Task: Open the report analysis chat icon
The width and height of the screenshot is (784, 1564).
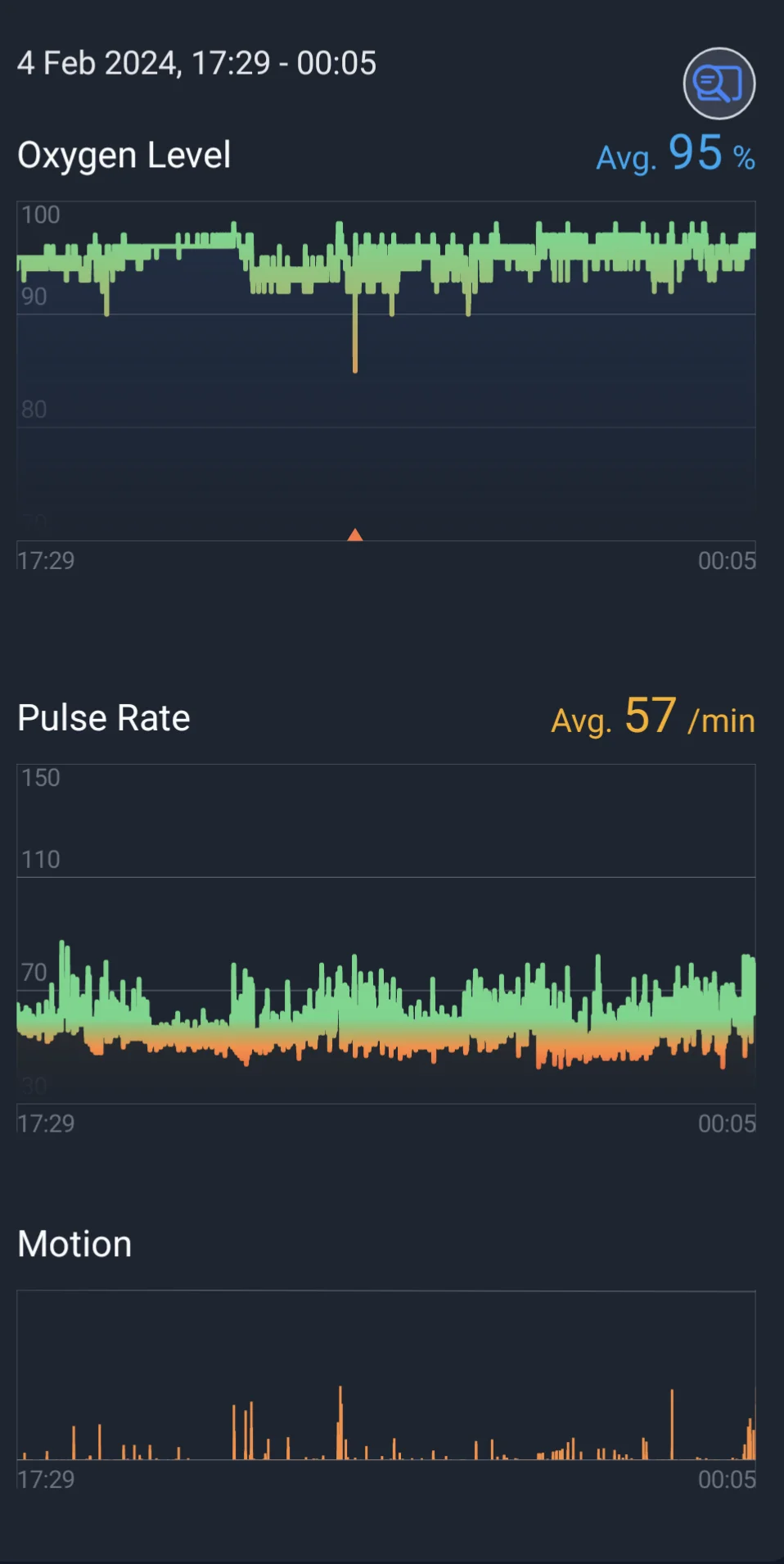Action: coord(719,84)
